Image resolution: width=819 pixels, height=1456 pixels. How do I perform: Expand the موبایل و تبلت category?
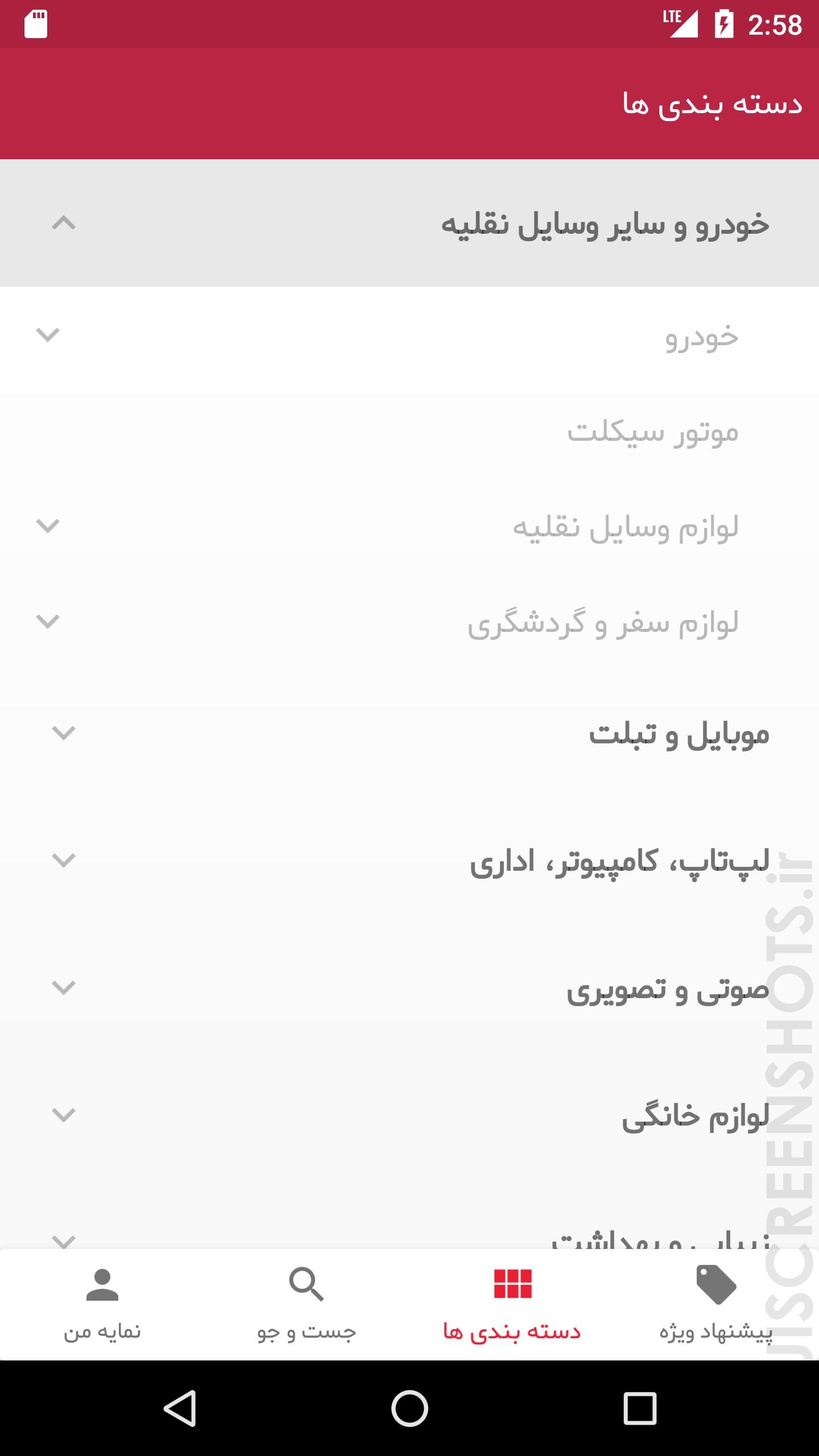click(409, 733)
